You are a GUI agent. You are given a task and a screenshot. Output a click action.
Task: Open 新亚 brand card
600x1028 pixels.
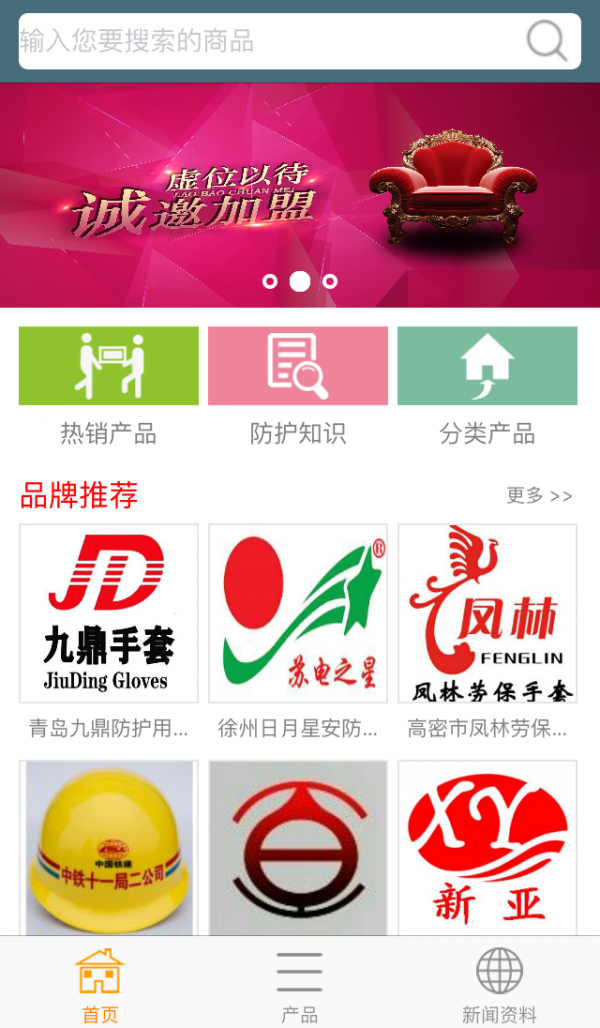coord(487,848)
